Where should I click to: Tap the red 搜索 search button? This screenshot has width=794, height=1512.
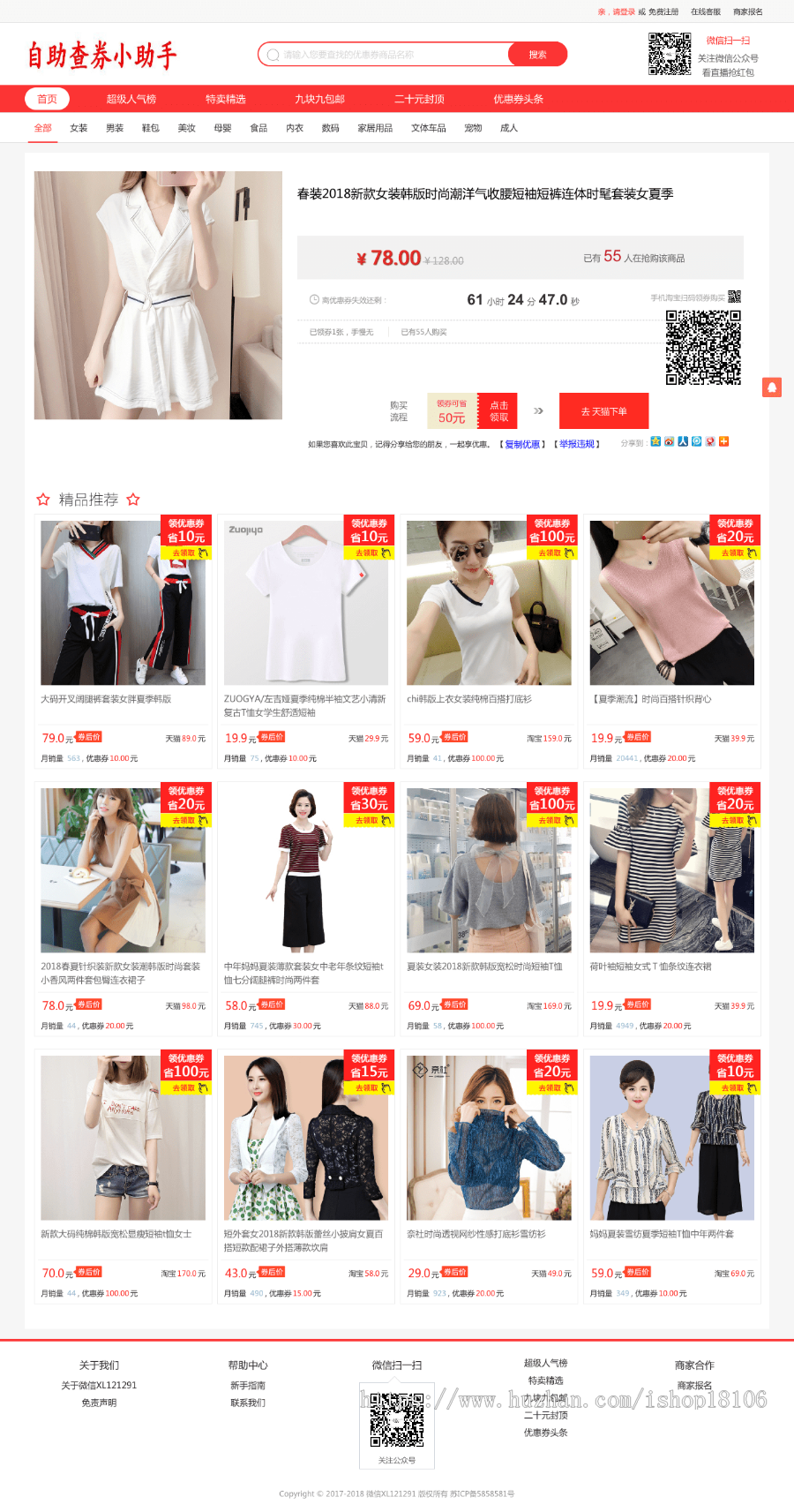tap(537, 55)
